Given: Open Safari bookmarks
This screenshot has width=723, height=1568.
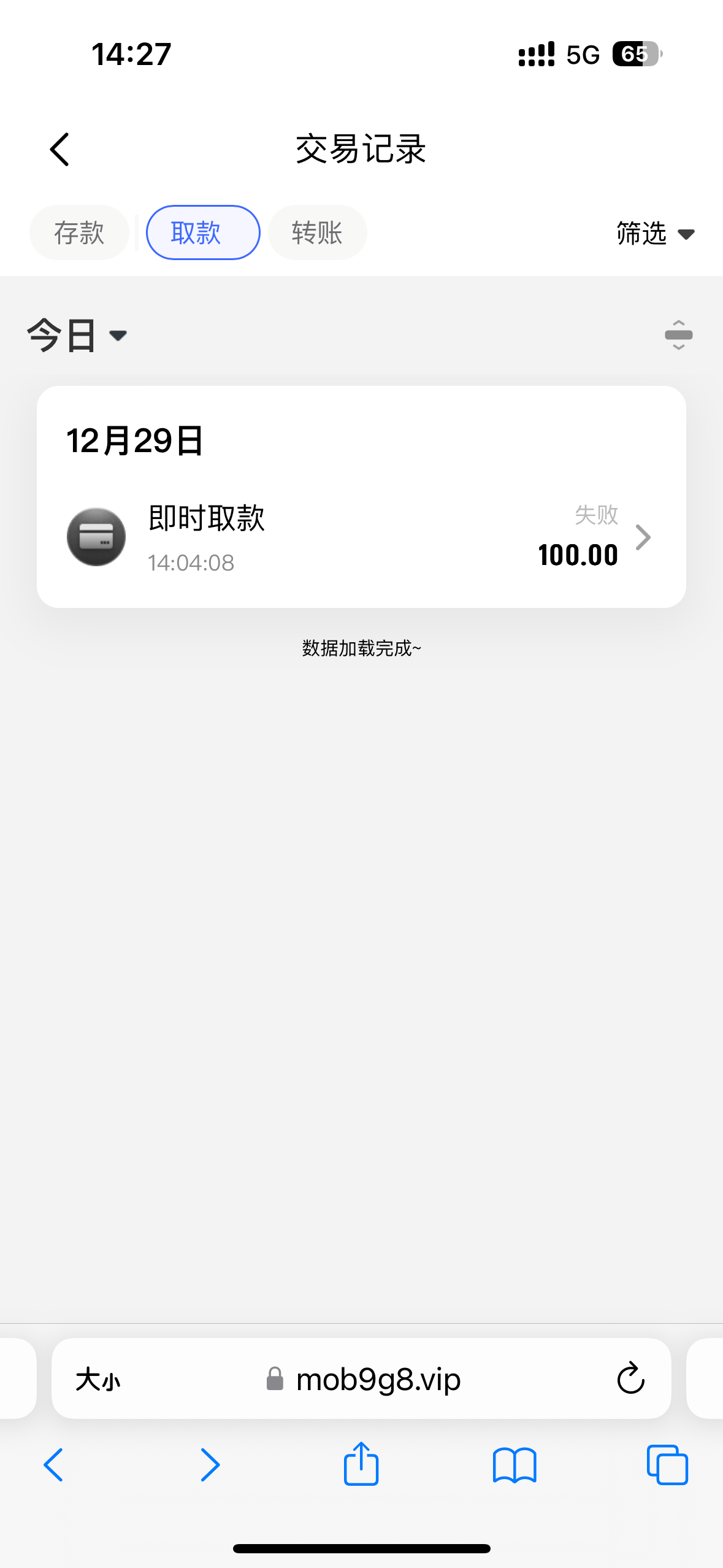Looking at the screenshot, I should 515,1465.
